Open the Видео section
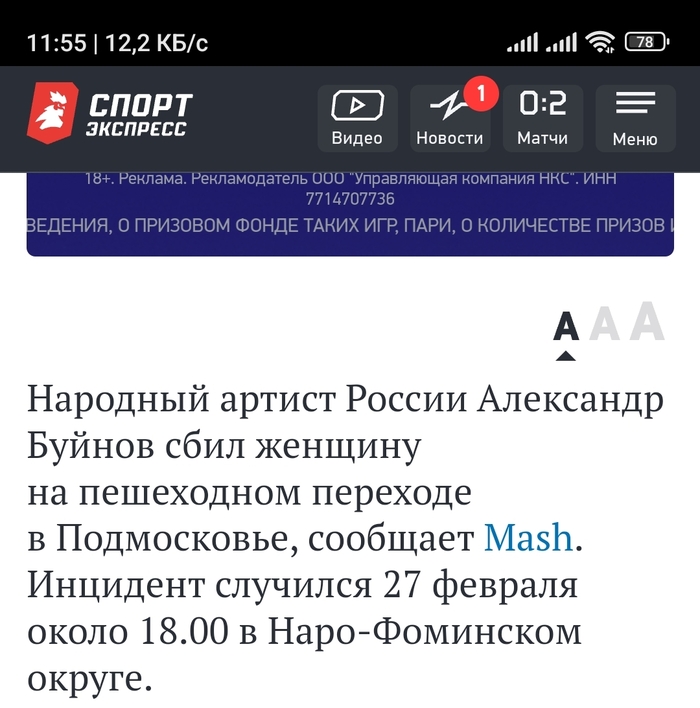The width and height of the screenshot is (700, 708). (357, 118)
